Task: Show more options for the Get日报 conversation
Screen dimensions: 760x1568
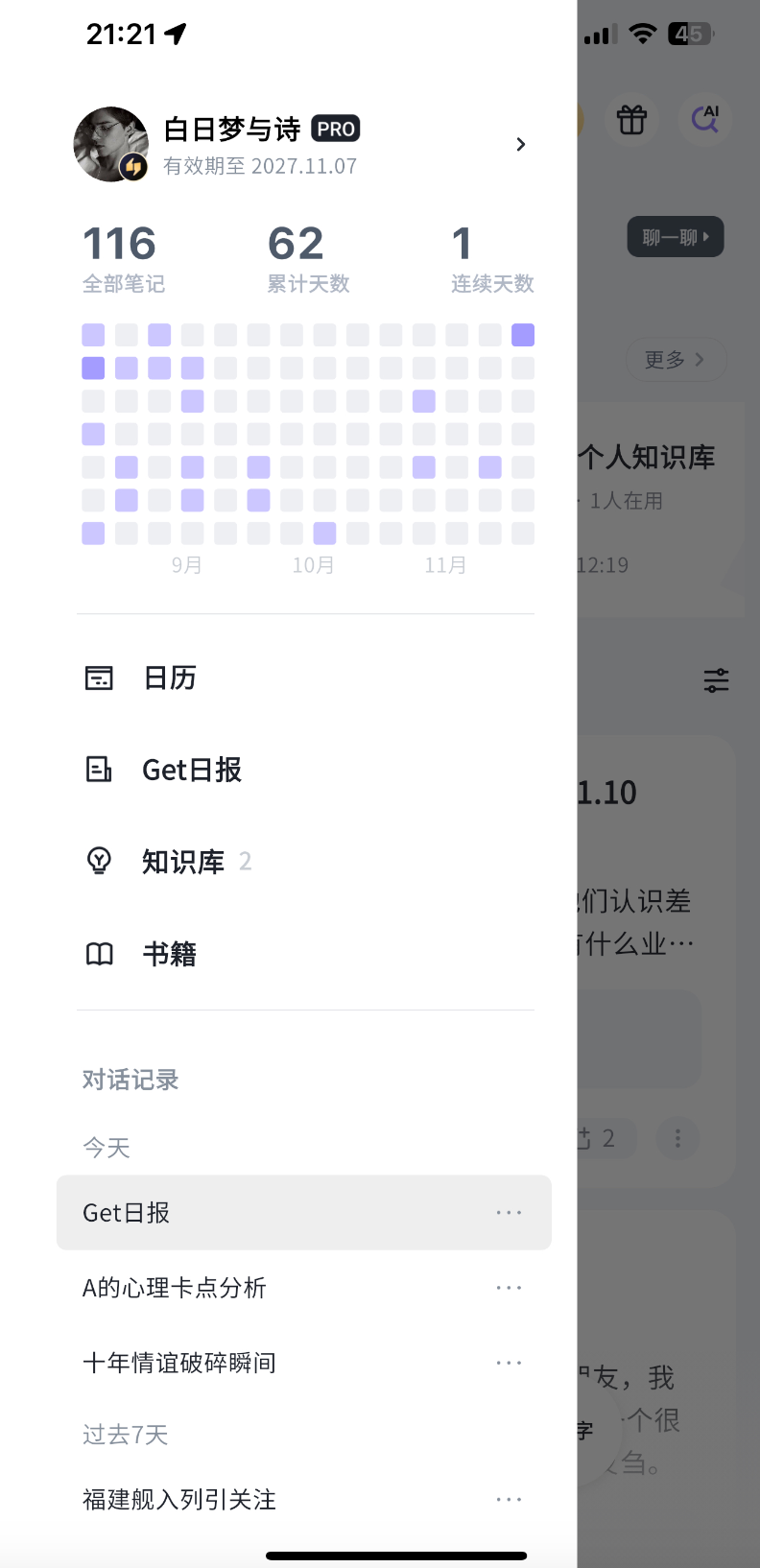Action: pyautogui.click(x=509, y=1213)
